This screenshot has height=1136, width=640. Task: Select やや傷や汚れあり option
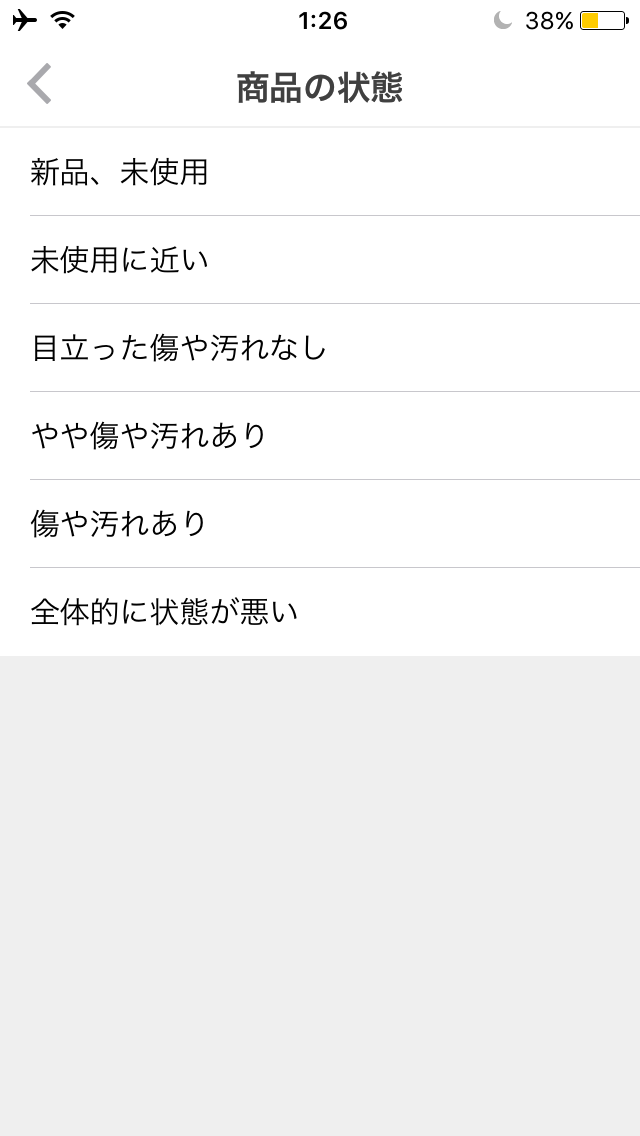pos(320,435)
